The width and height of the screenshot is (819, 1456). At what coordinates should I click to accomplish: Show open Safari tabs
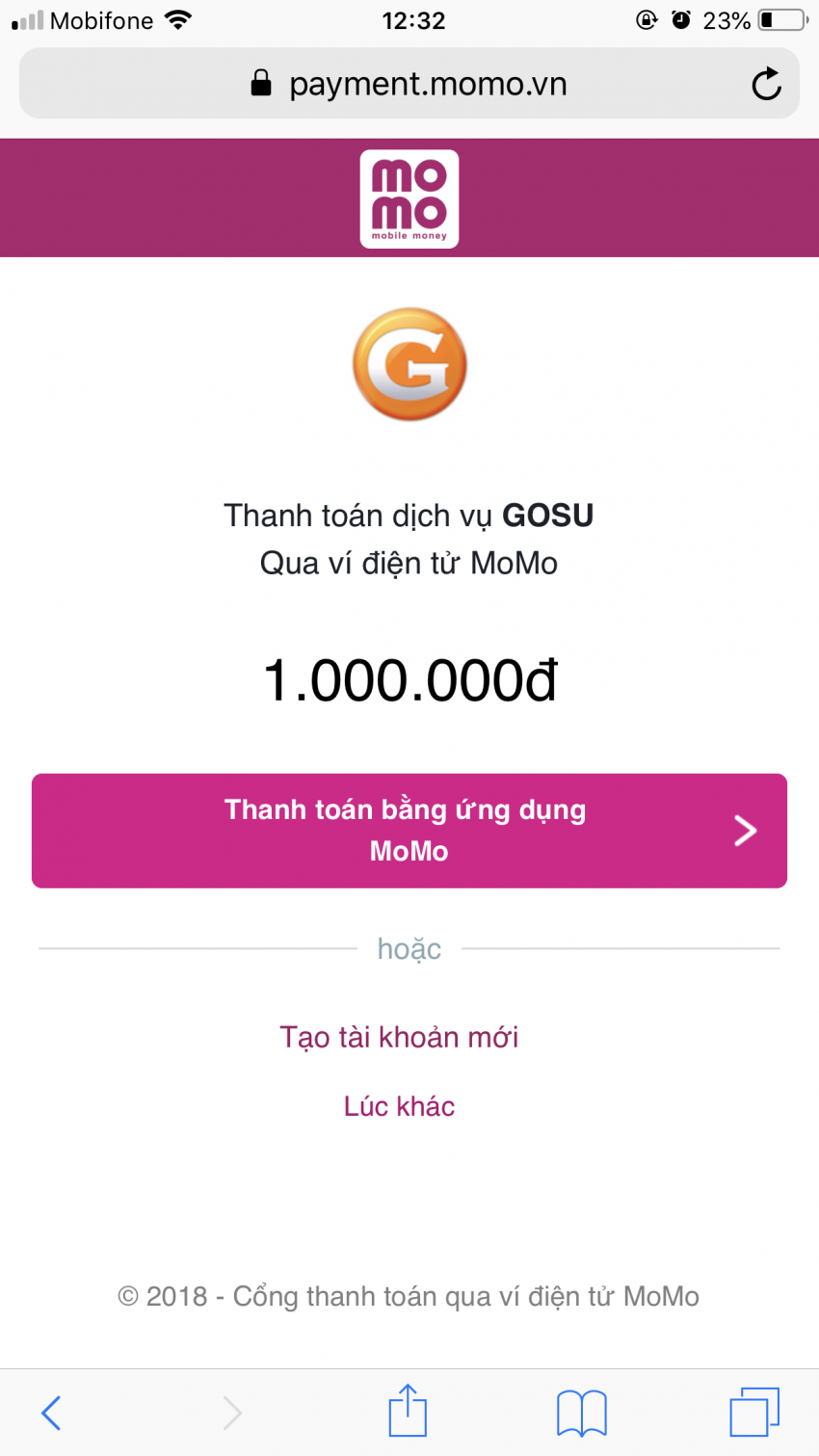coord(753,1413)
